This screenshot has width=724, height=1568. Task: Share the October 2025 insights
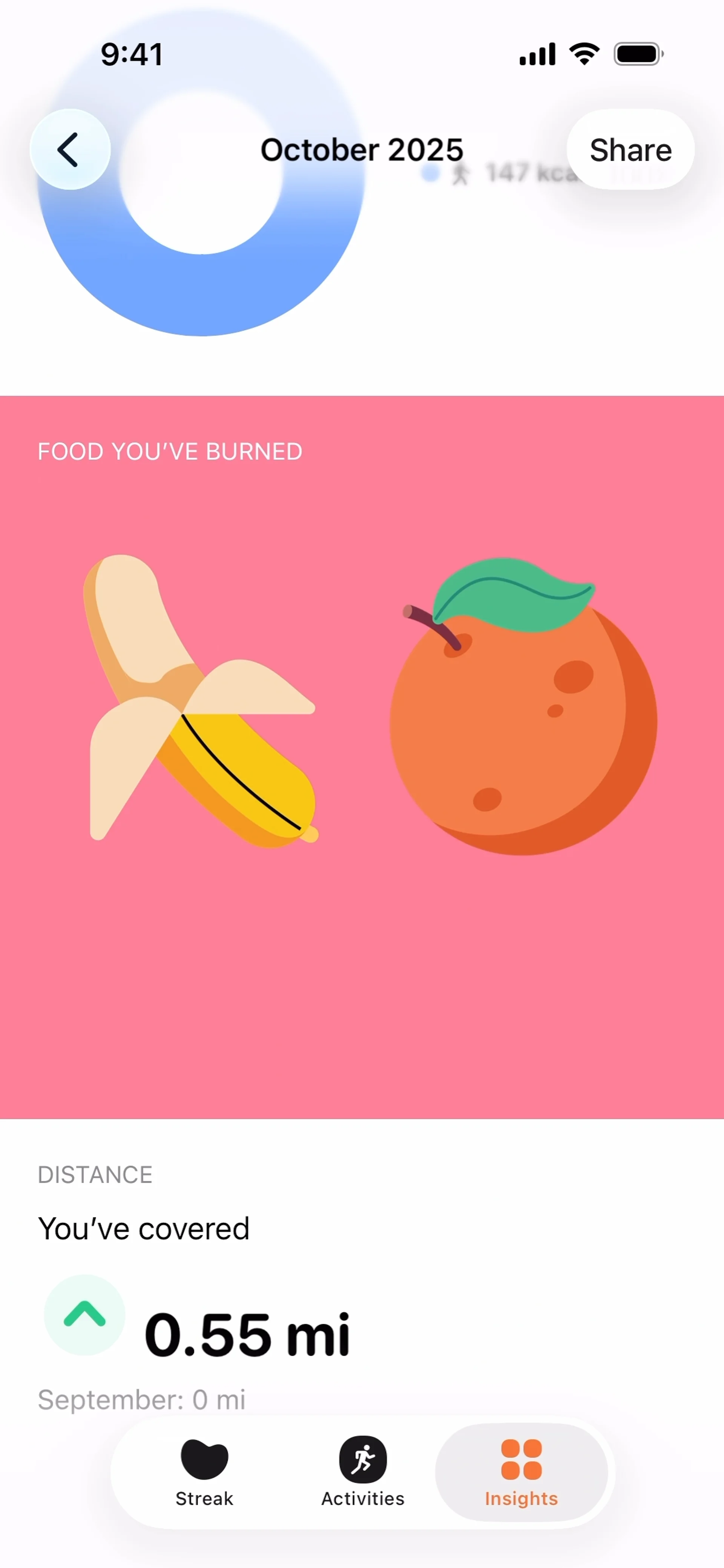630,150
